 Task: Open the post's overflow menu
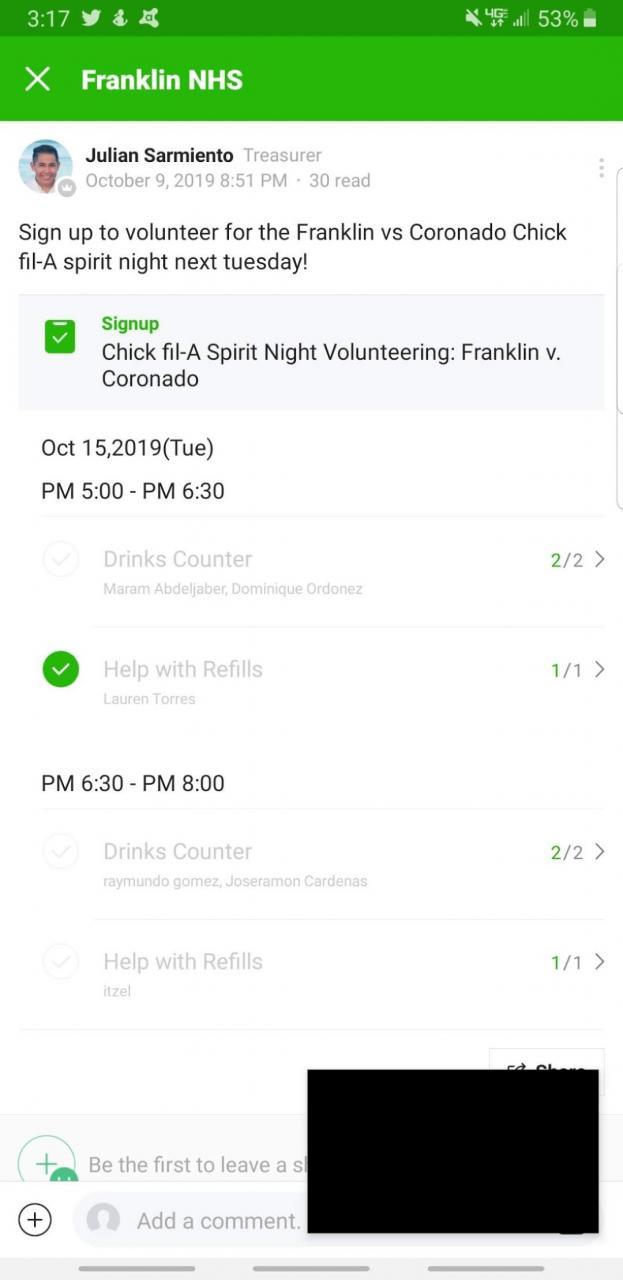point(601,168)
